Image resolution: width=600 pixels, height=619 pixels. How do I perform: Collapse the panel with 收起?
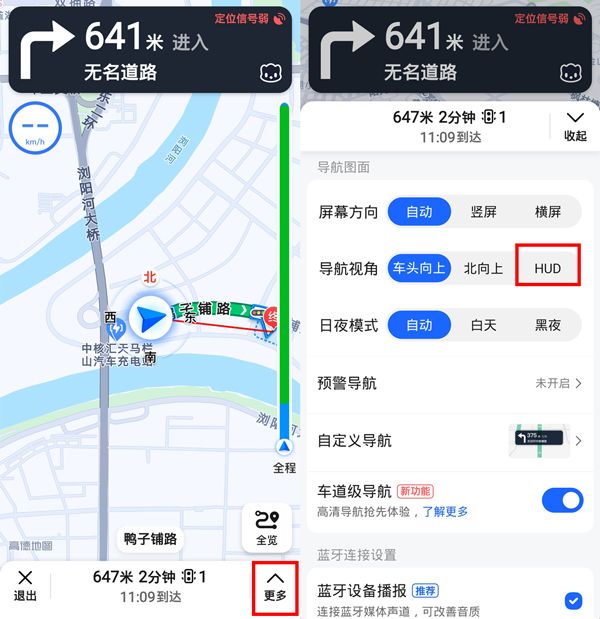point(575,126)
